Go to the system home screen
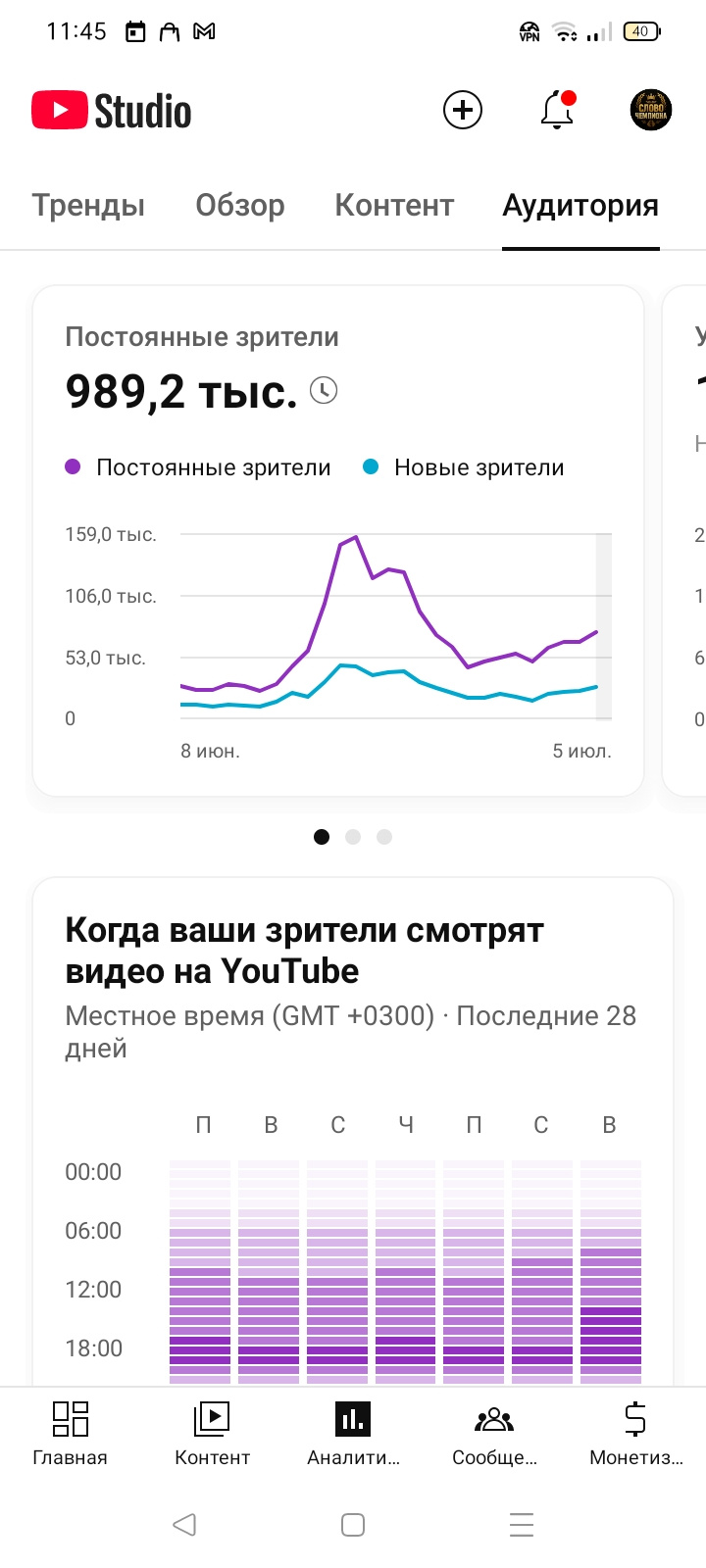 coord(353,1524)
